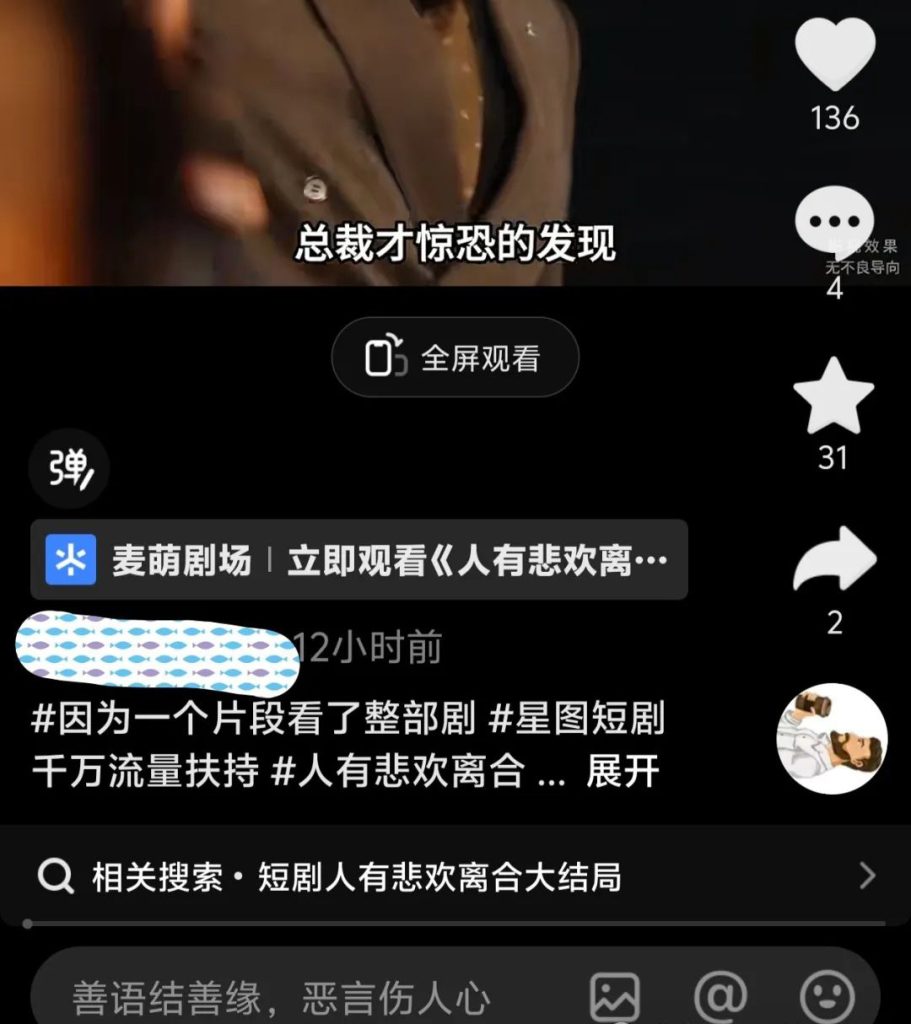This screenshot has height=1024, width=911.
Task: Focus the 善语结善缘 comment field
Action: pyautogui.click(x=280, y=996)
